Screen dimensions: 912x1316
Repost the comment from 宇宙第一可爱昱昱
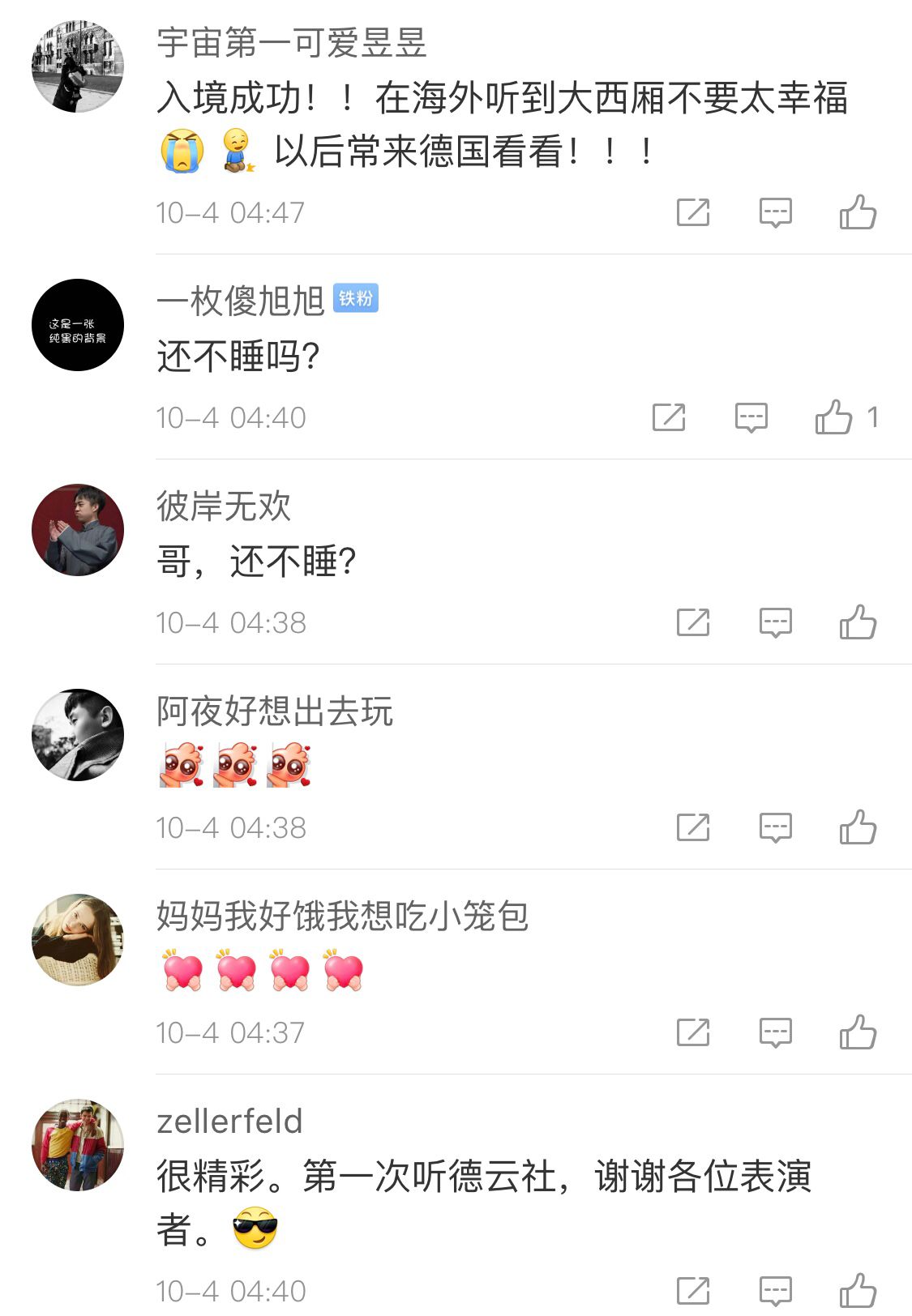pyautogui.click(x=693, y=213)
